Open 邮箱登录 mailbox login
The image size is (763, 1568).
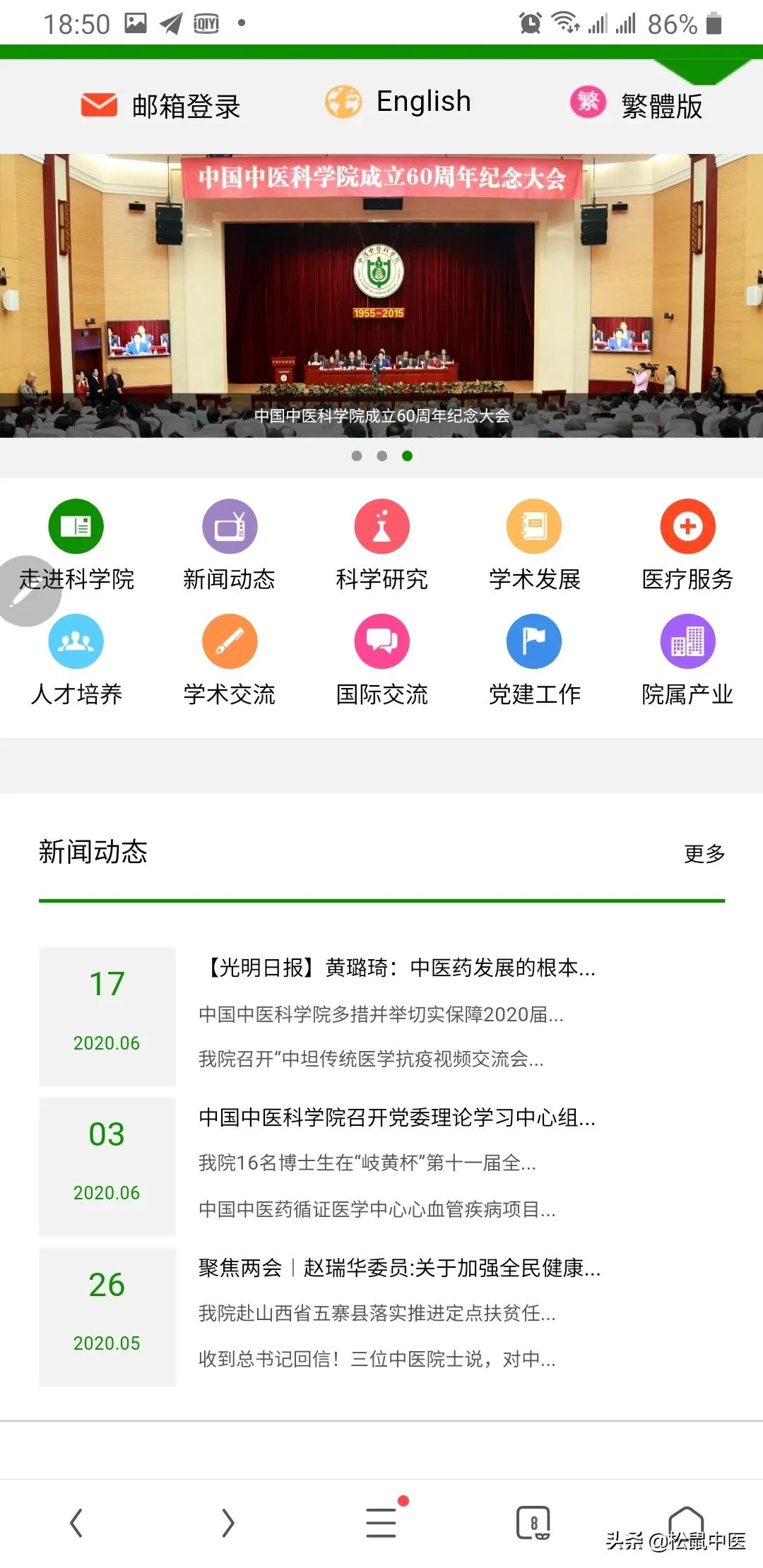coord(161,106)
